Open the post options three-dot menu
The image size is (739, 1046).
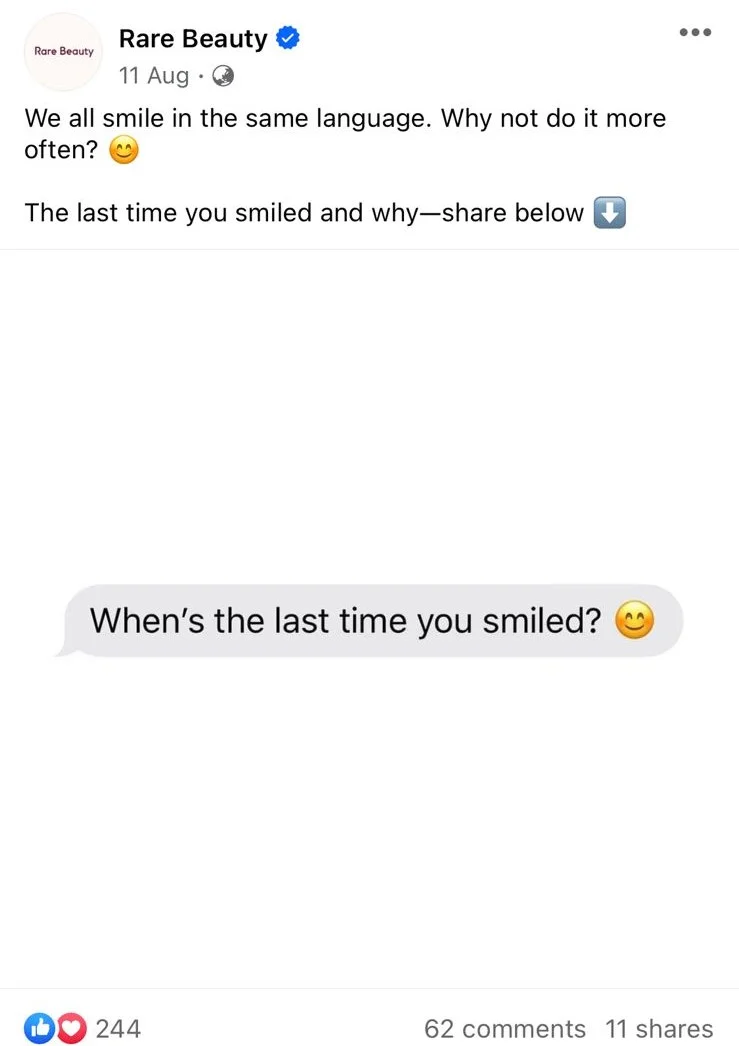(x=695, y=32)
